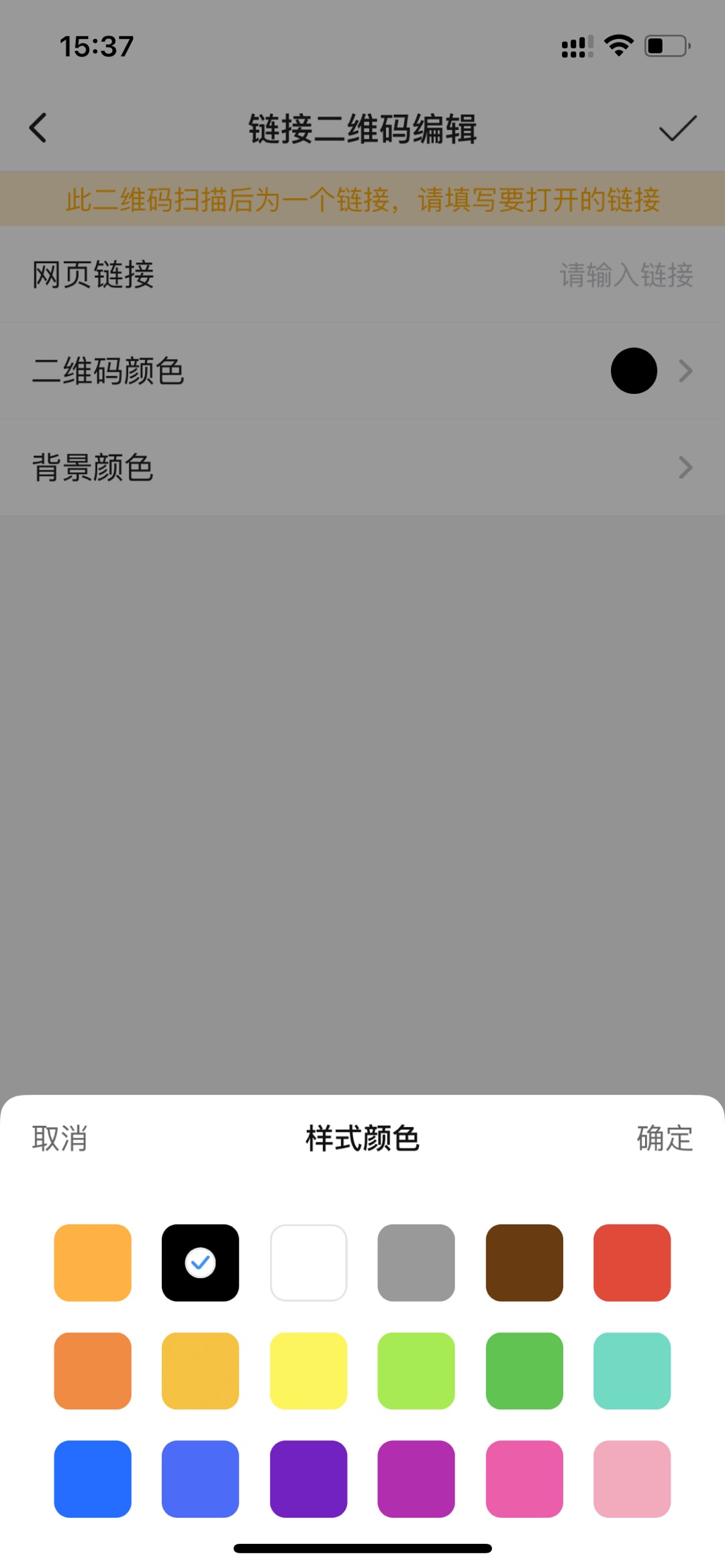This screenshot has width=725, height=1568.
Task: Choose the dark green color swatch
Action: click(524, 1371)
